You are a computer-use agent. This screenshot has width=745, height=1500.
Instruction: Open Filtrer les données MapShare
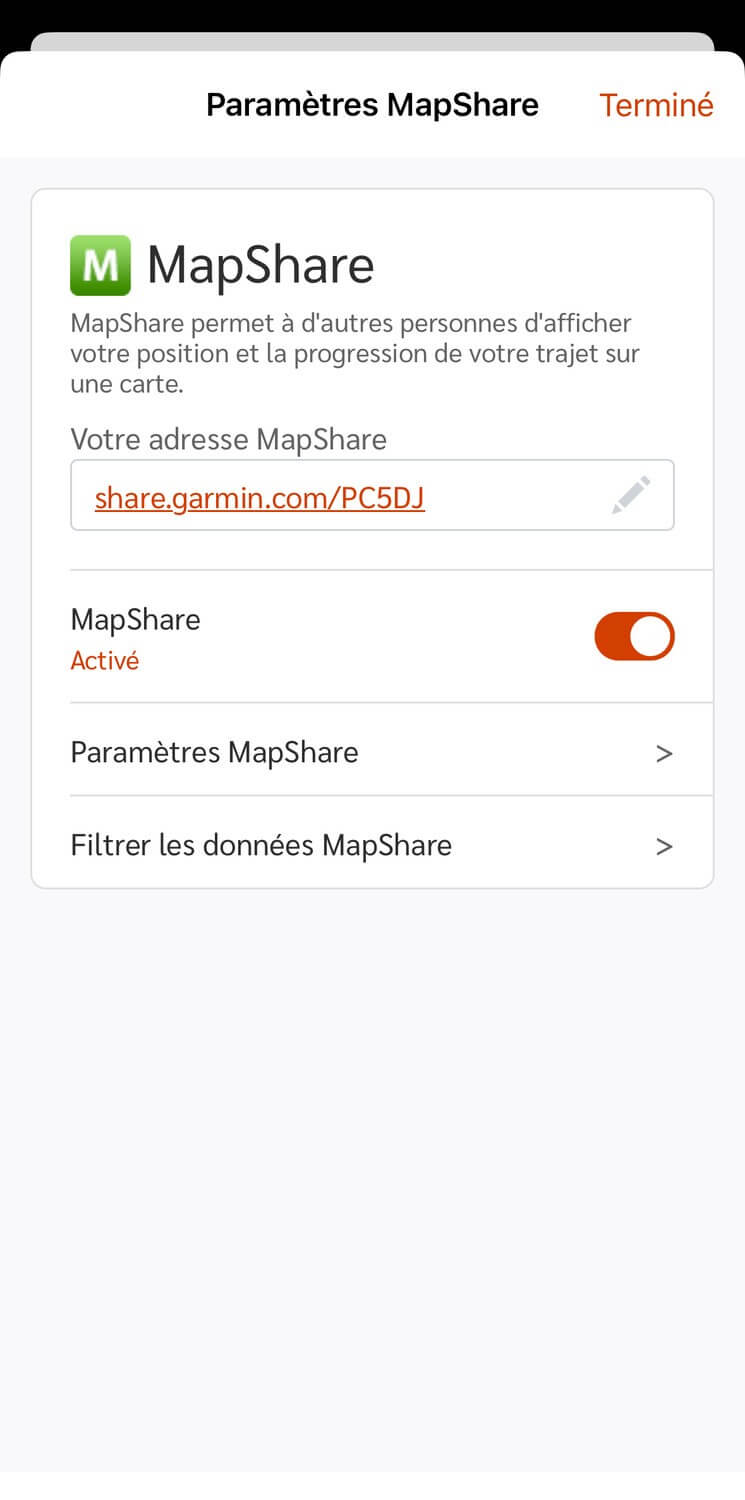coord(372,845)
